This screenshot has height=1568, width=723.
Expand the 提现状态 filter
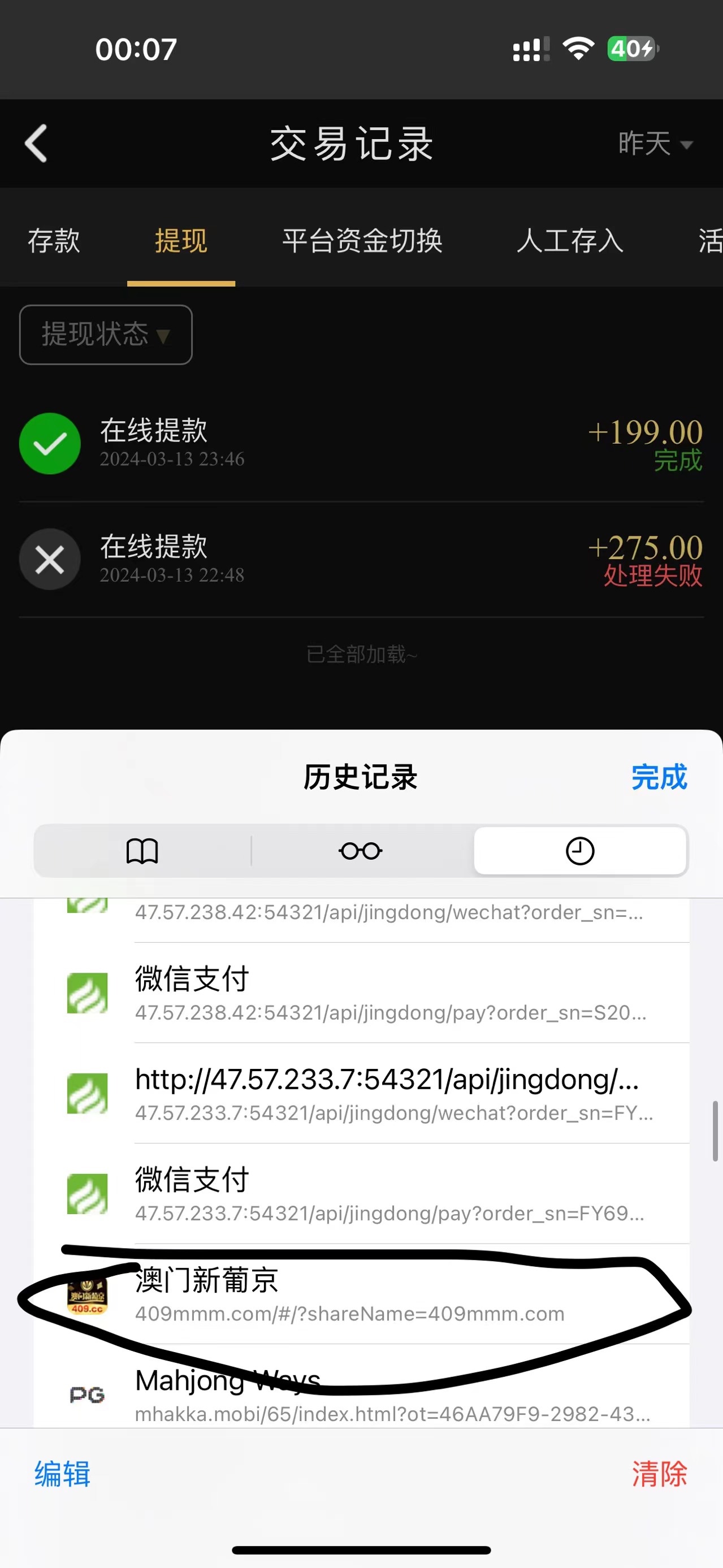coord(106,335)
